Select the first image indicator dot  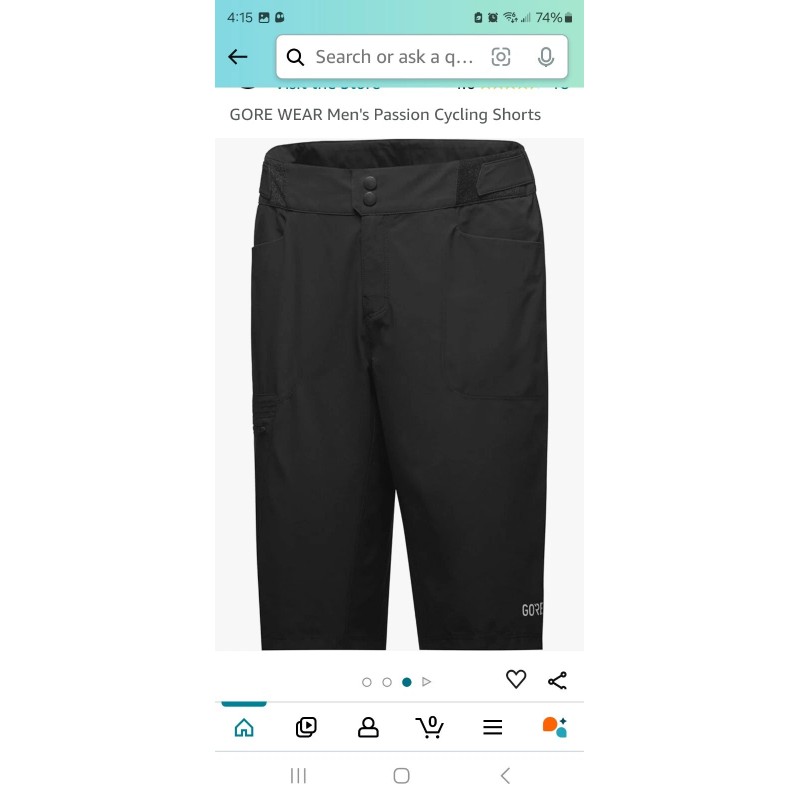pos(366,682)
